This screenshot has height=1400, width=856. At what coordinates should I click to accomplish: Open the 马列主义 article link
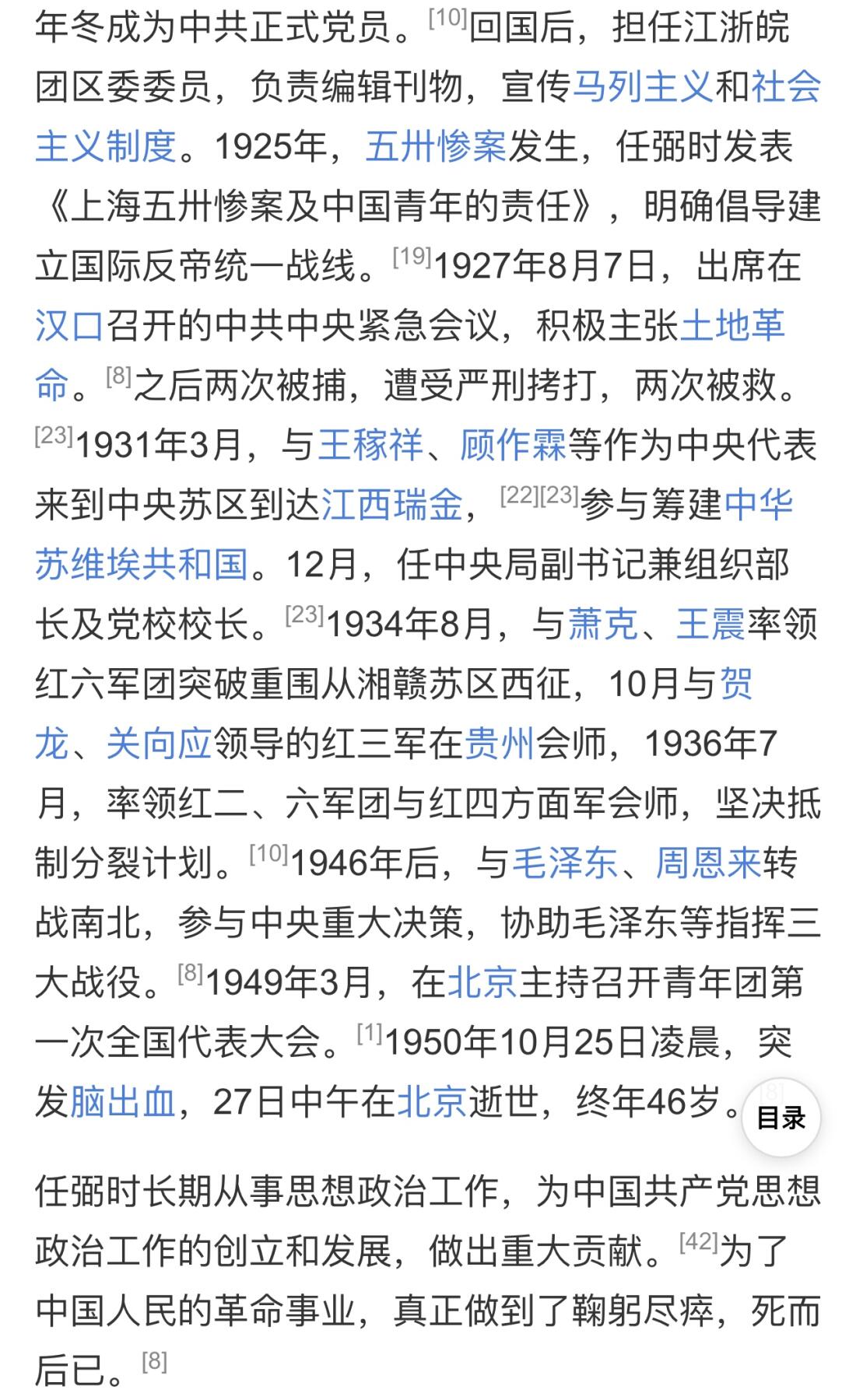[x=643, y=90]
